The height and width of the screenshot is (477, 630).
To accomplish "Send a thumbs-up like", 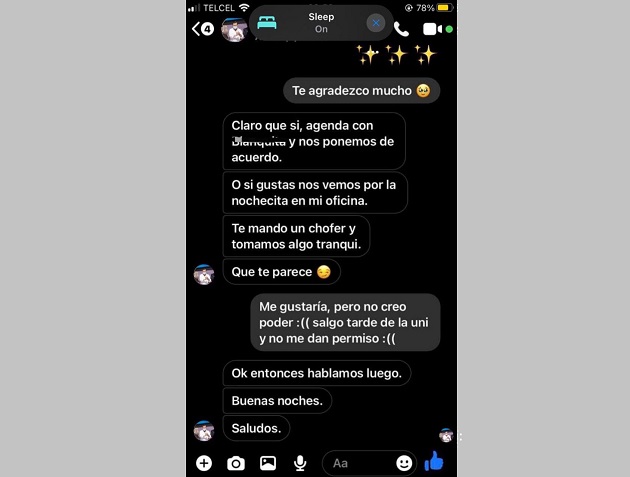I will click(434, 461).
